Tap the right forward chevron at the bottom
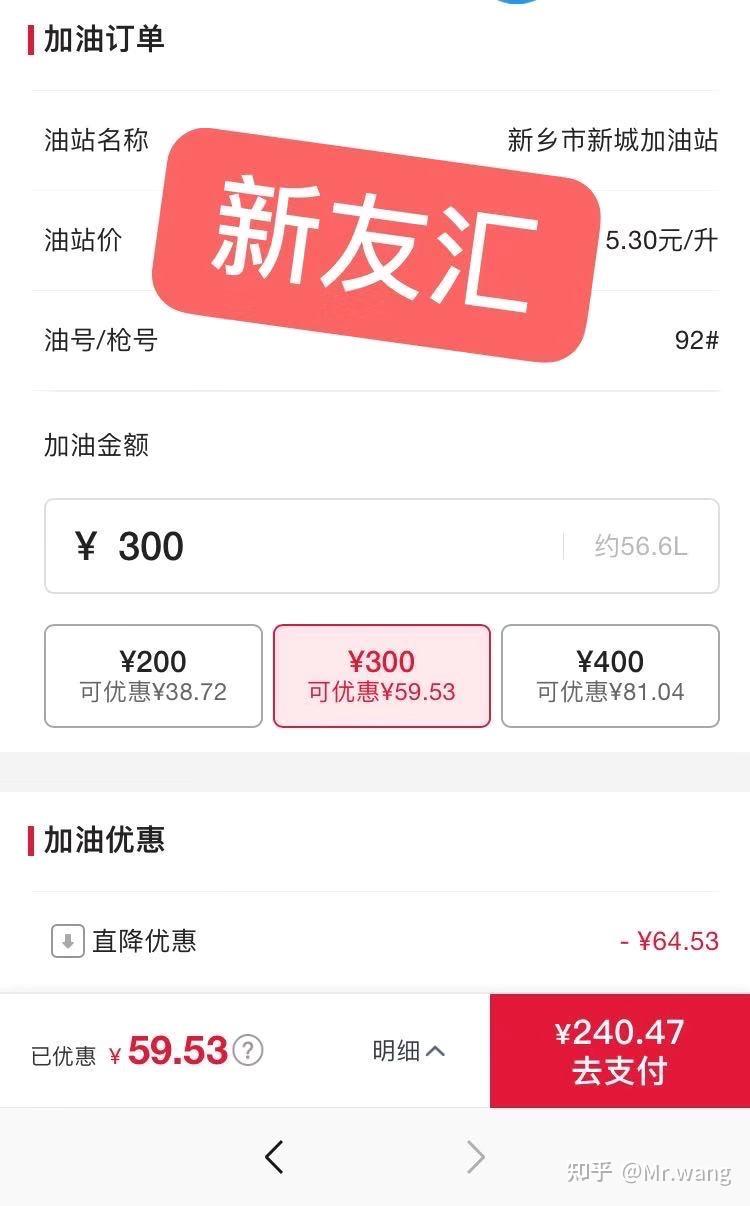750x1206 pixels. point(476,1157)
